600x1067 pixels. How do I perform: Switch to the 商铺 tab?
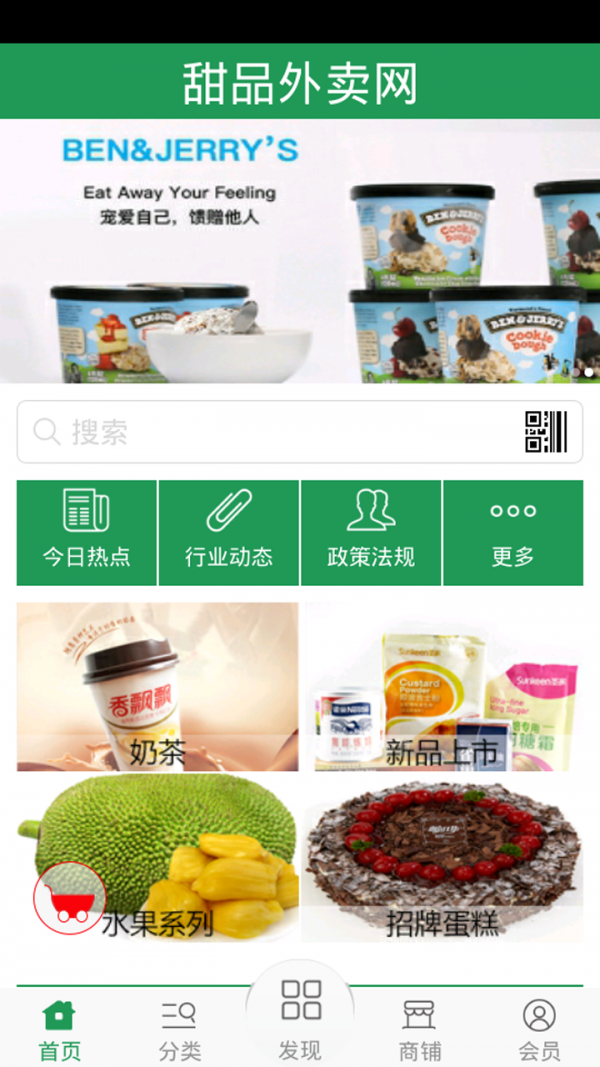[420, 1029]
